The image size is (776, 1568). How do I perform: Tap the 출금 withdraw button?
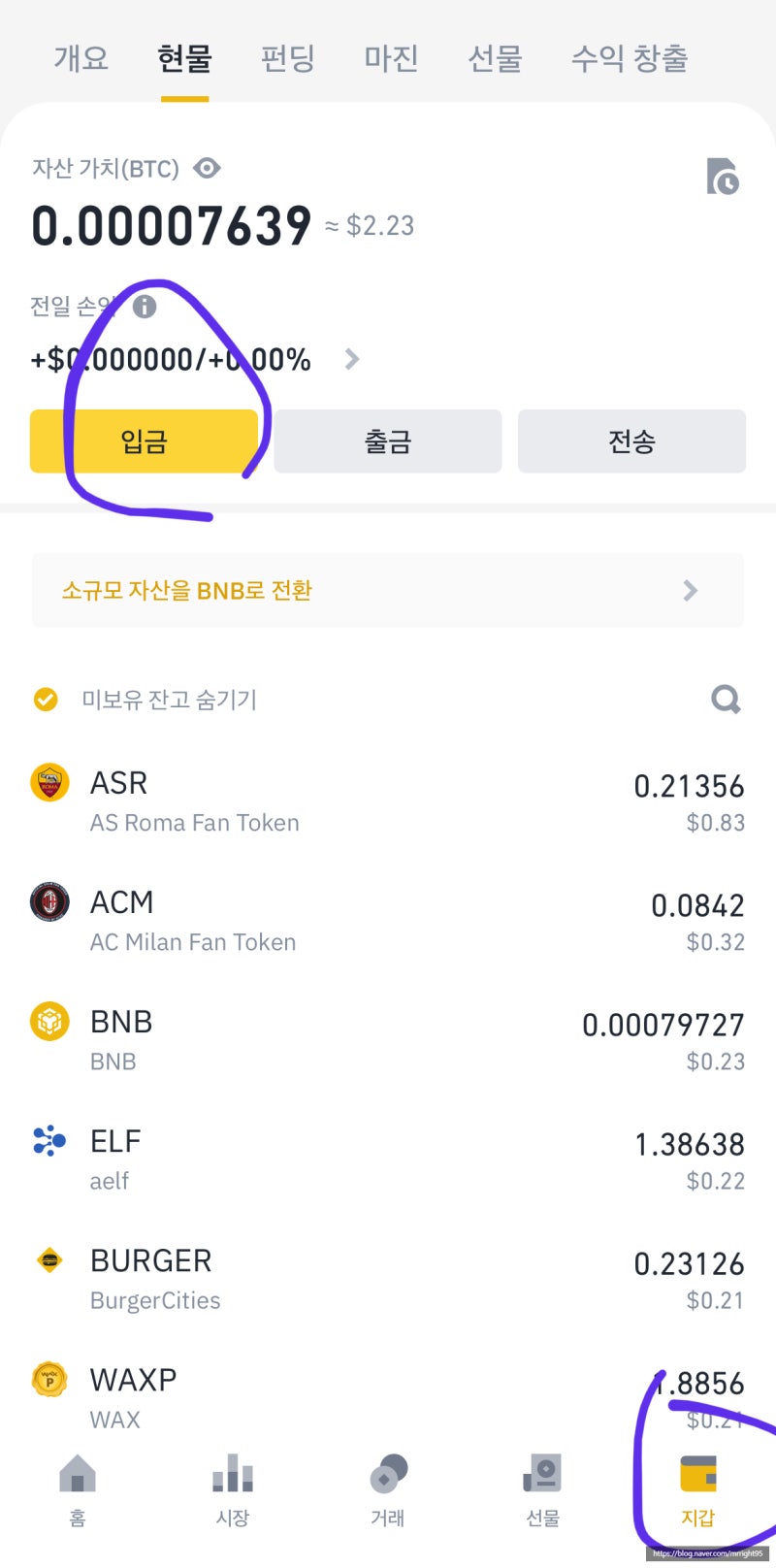pos(388,441)
